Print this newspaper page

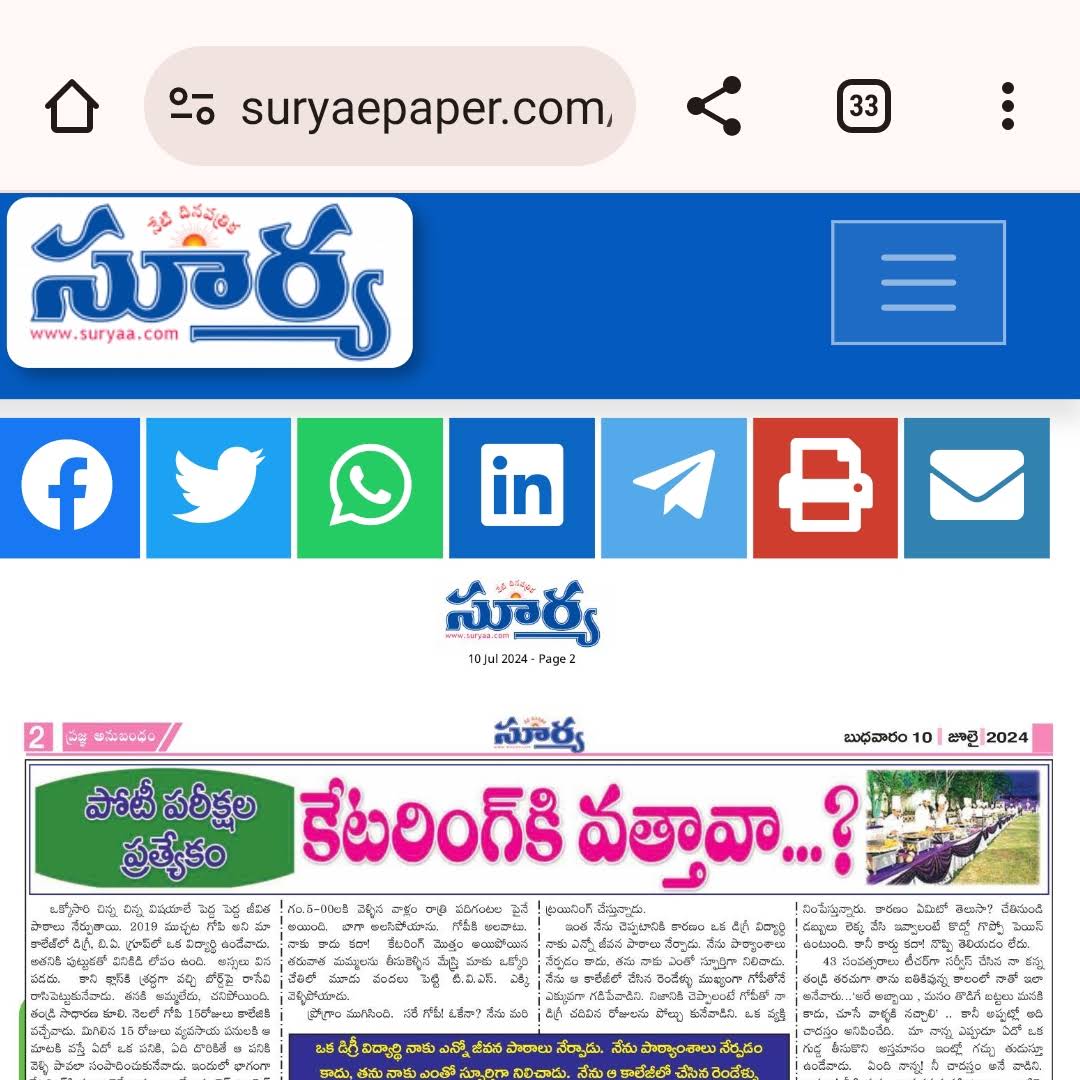pyautogui.click(x=825, y=487)
